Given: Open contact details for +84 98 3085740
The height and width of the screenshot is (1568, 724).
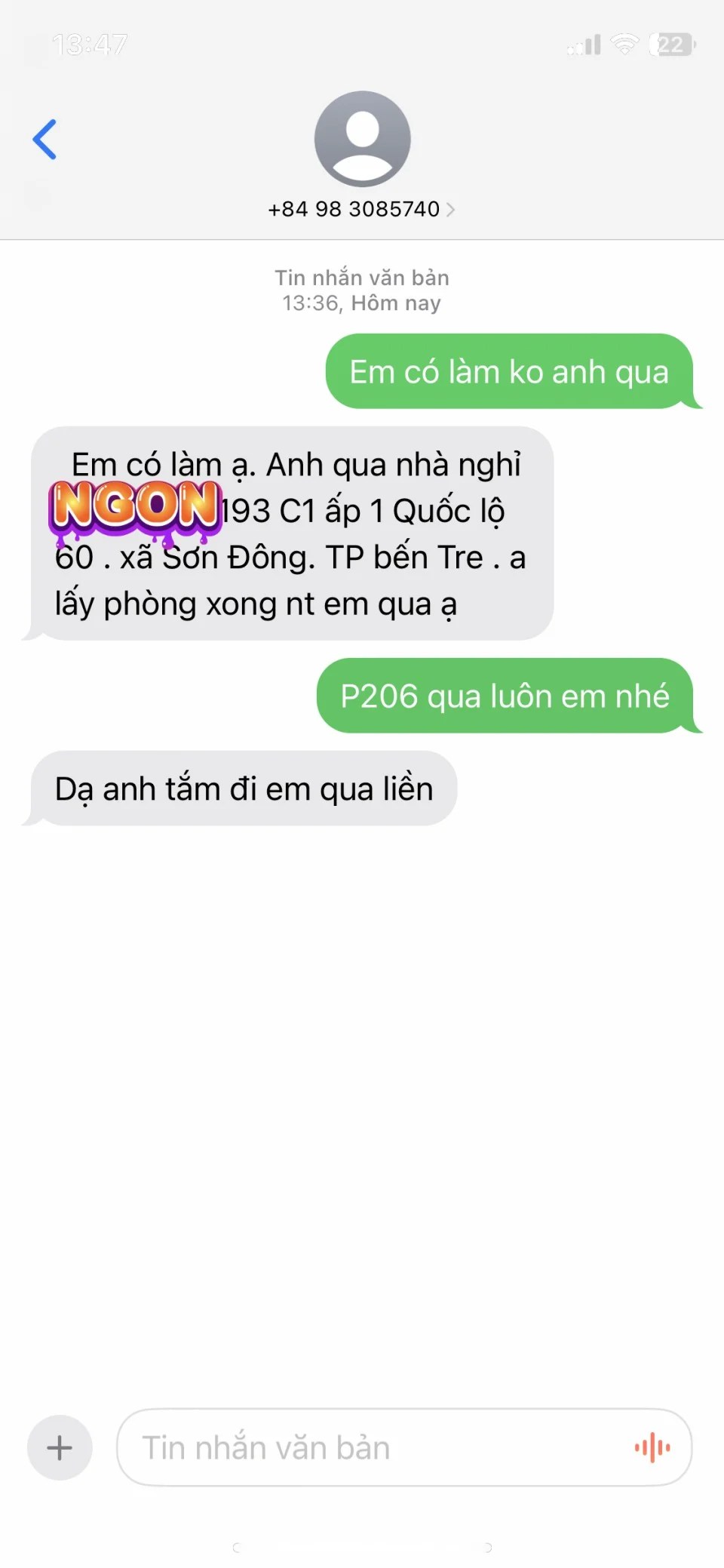Looking at the screenshot, I should point(361,209).
